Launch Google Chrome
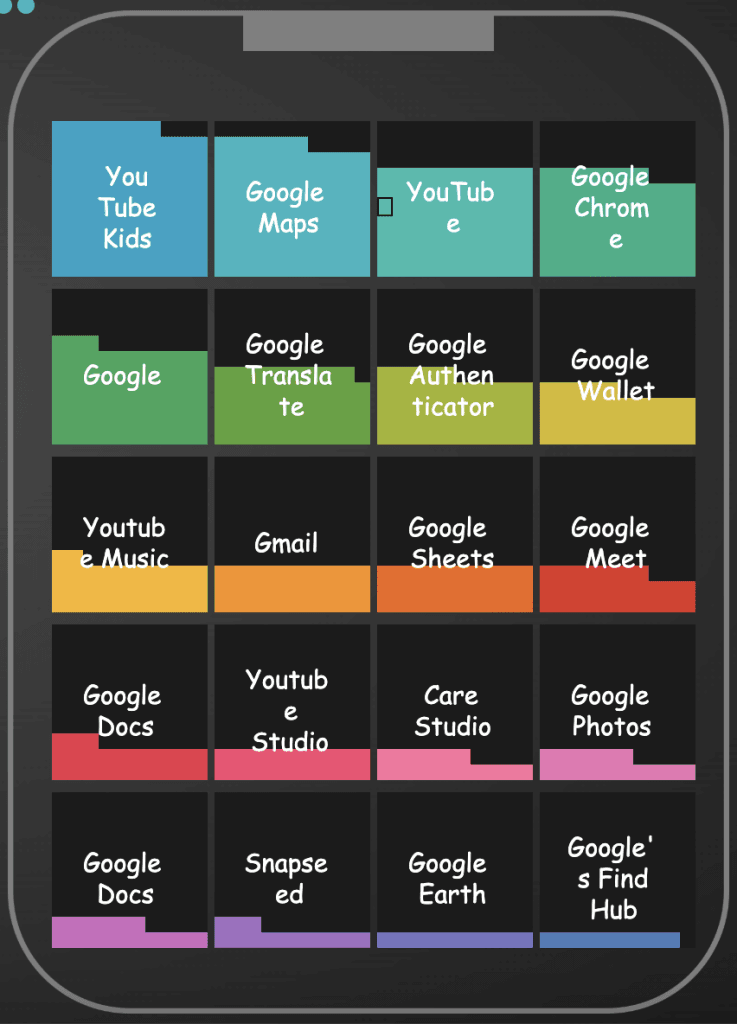Image resolution: width=737 pixels, height=1024 pixels. point(617,199)
